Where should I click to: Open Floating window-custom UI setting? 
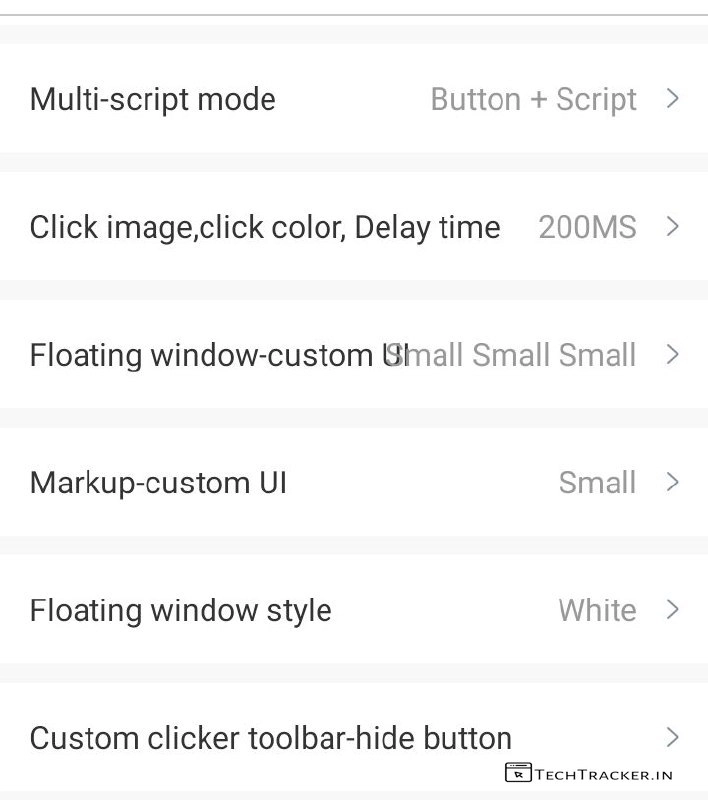click(x=354, y=355)
